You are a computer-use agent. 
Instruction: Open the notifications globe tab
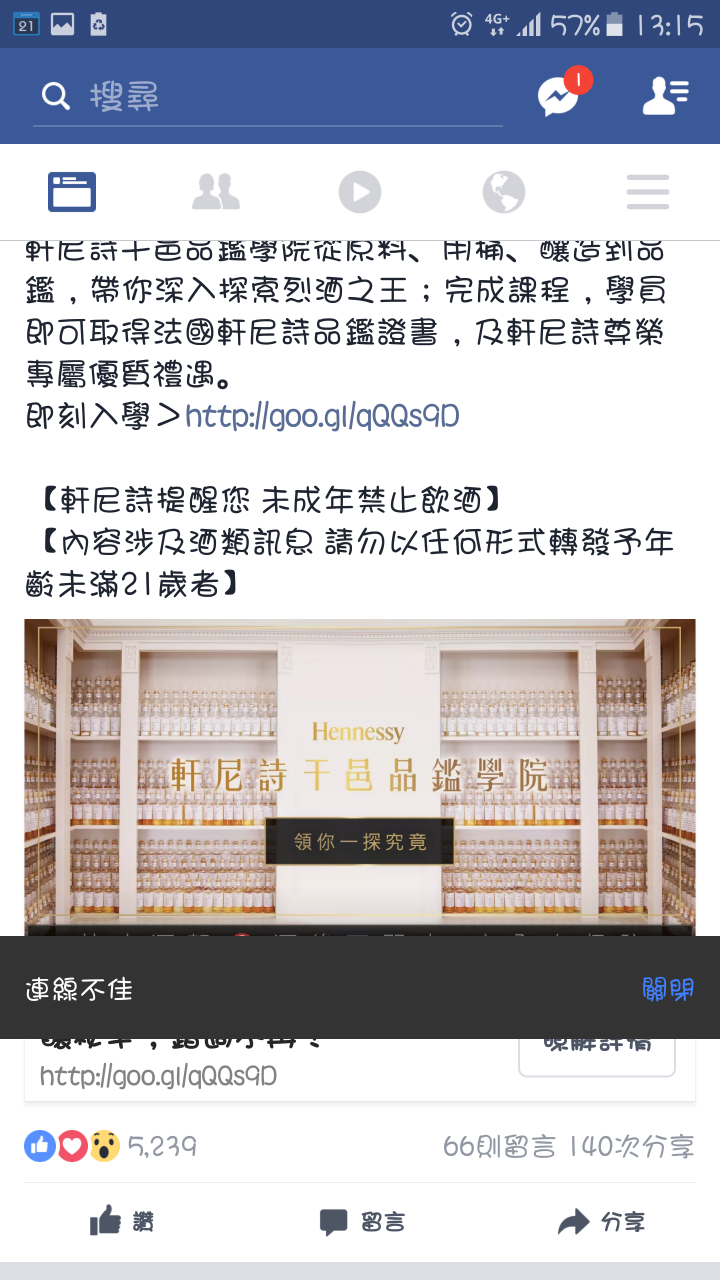point(504,191)
